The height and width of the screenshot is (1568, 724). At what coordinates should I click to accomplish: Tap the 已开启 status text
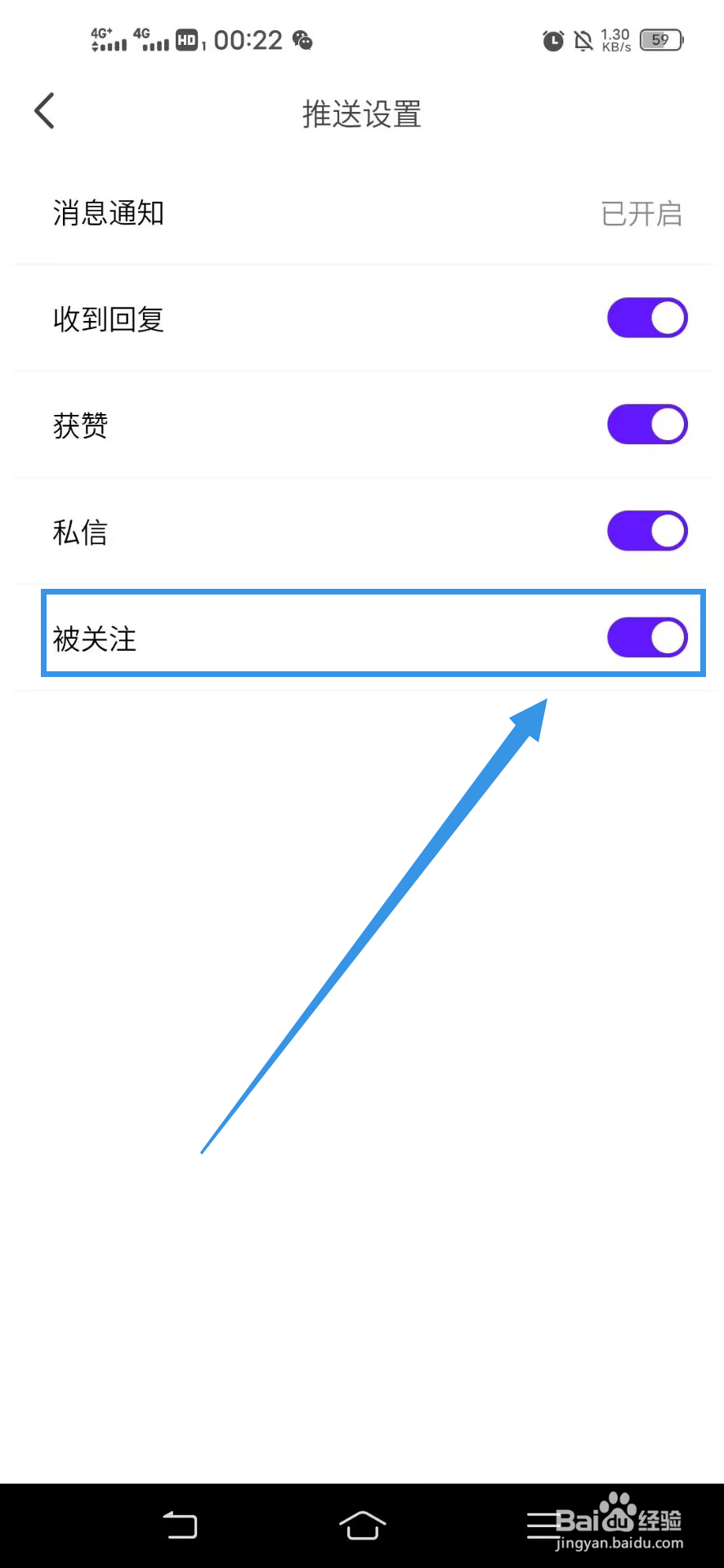[641, 214]
